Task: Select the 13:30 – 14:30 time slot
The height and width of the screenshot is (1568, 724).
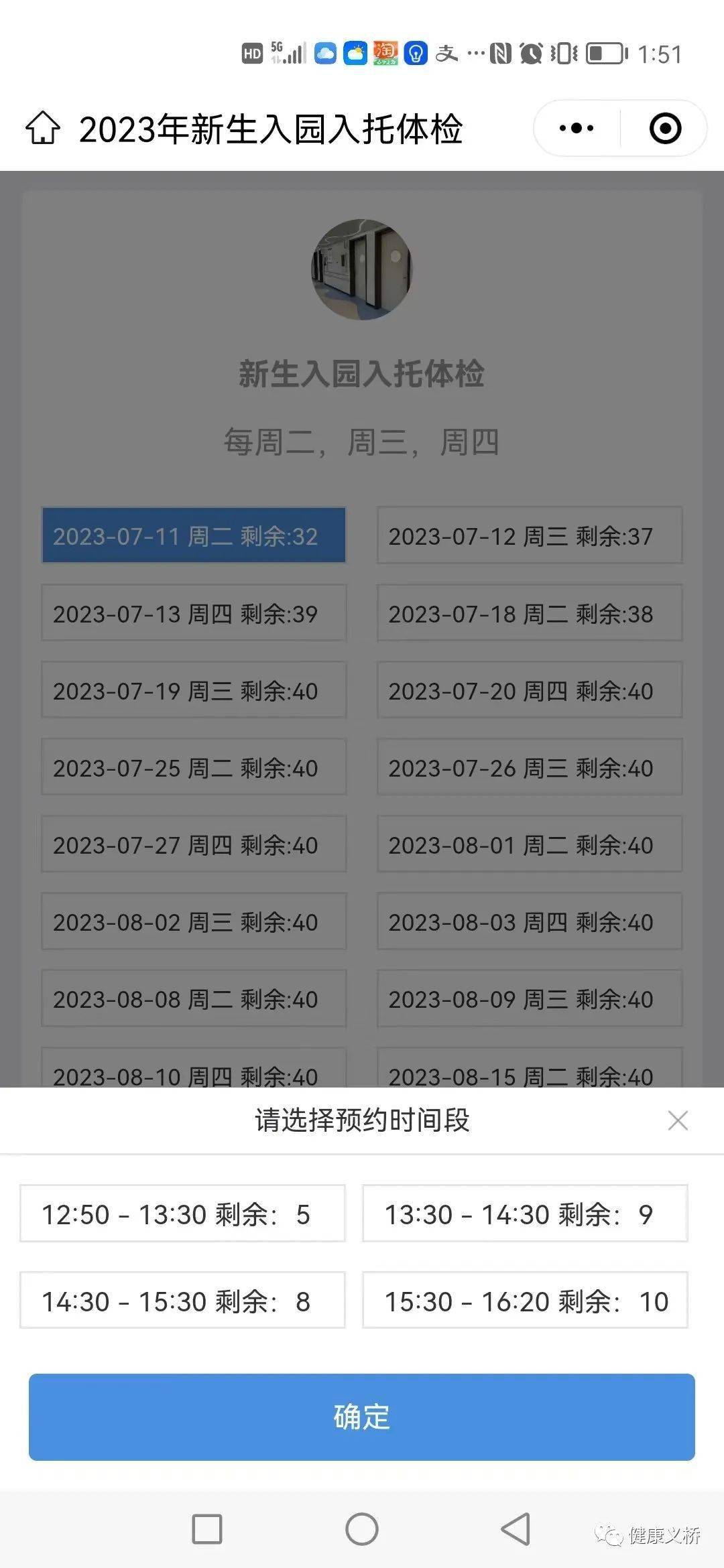Action: (526, 1214)
